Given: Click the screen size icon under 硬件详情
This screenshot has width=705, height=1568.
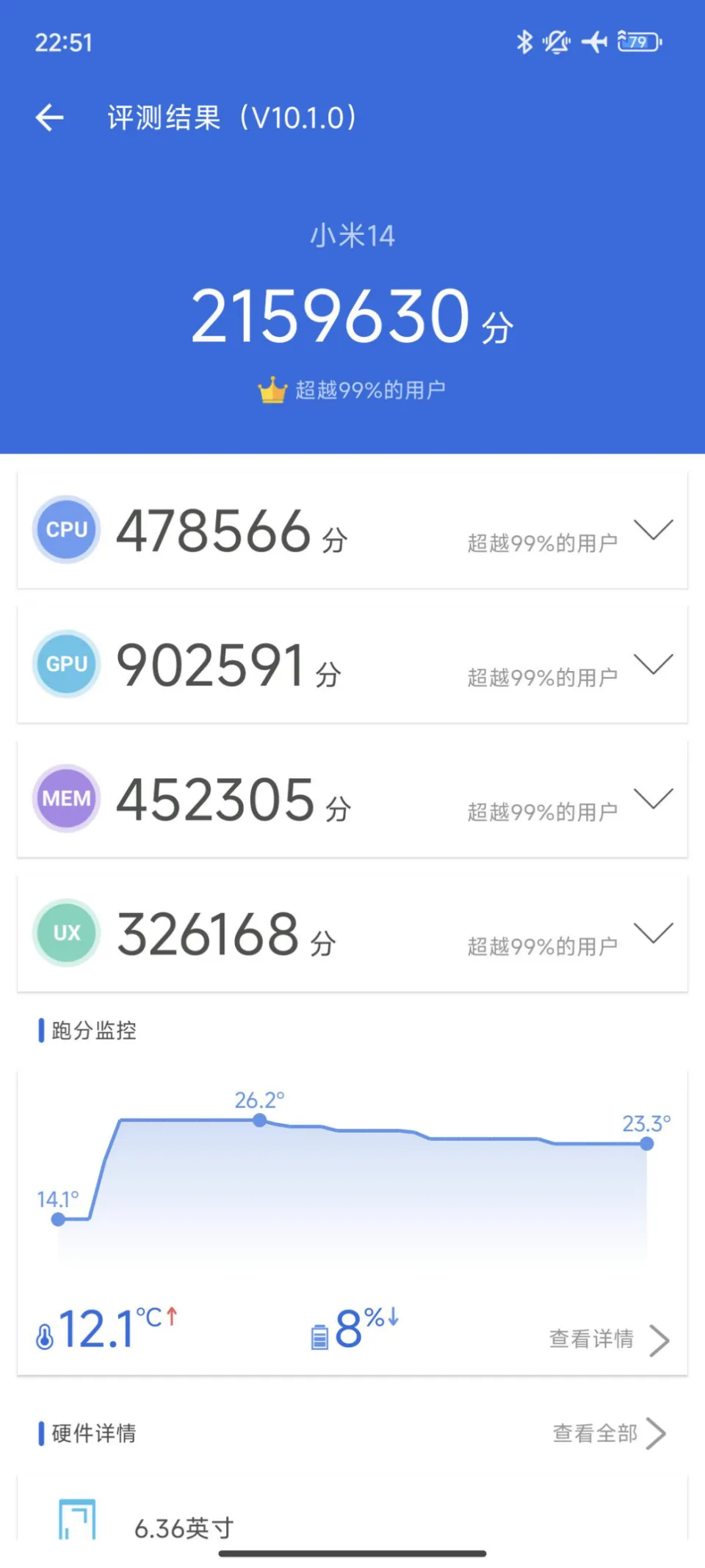Looking at the screenshot, I should pyautogui.click(x=81, y=1520).
